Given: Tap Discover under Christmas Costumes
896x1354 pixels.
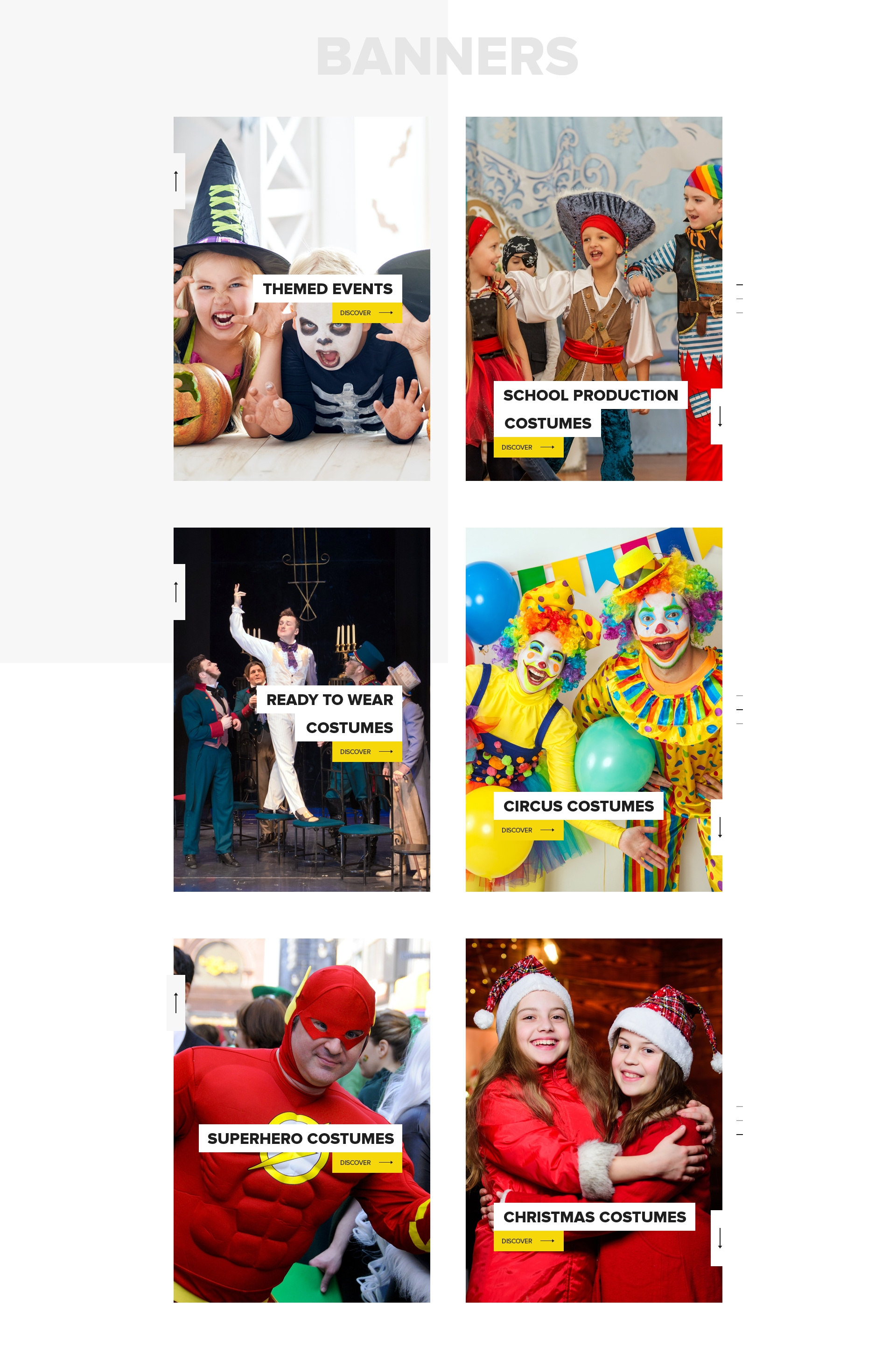Looking at the screenshot, I should pyautogui.click(x=528, y=1241).
